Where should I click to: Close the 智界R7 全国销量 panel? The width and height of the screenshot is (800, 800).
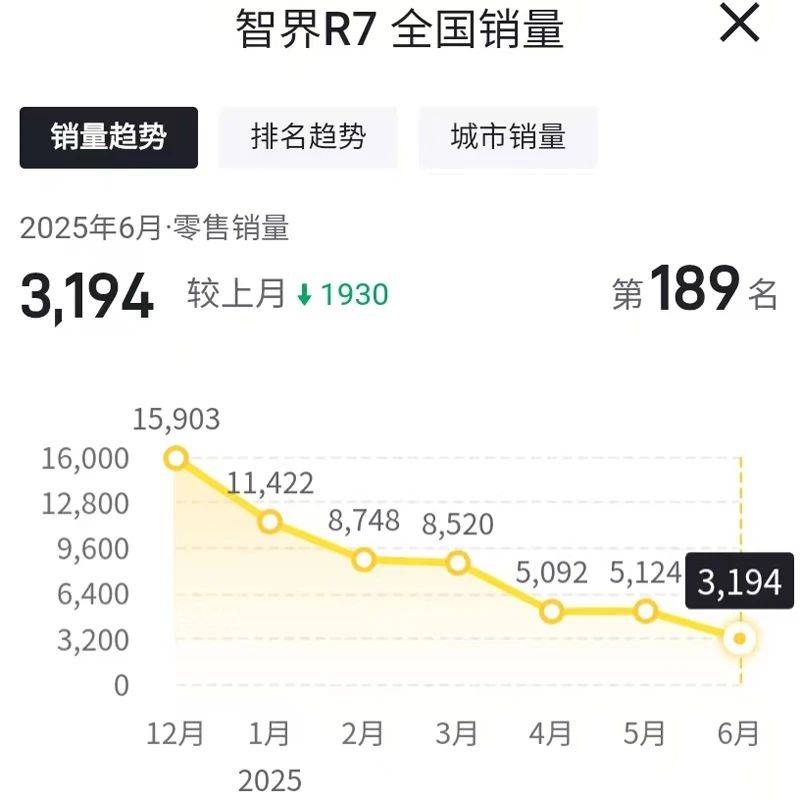(740, 22)
